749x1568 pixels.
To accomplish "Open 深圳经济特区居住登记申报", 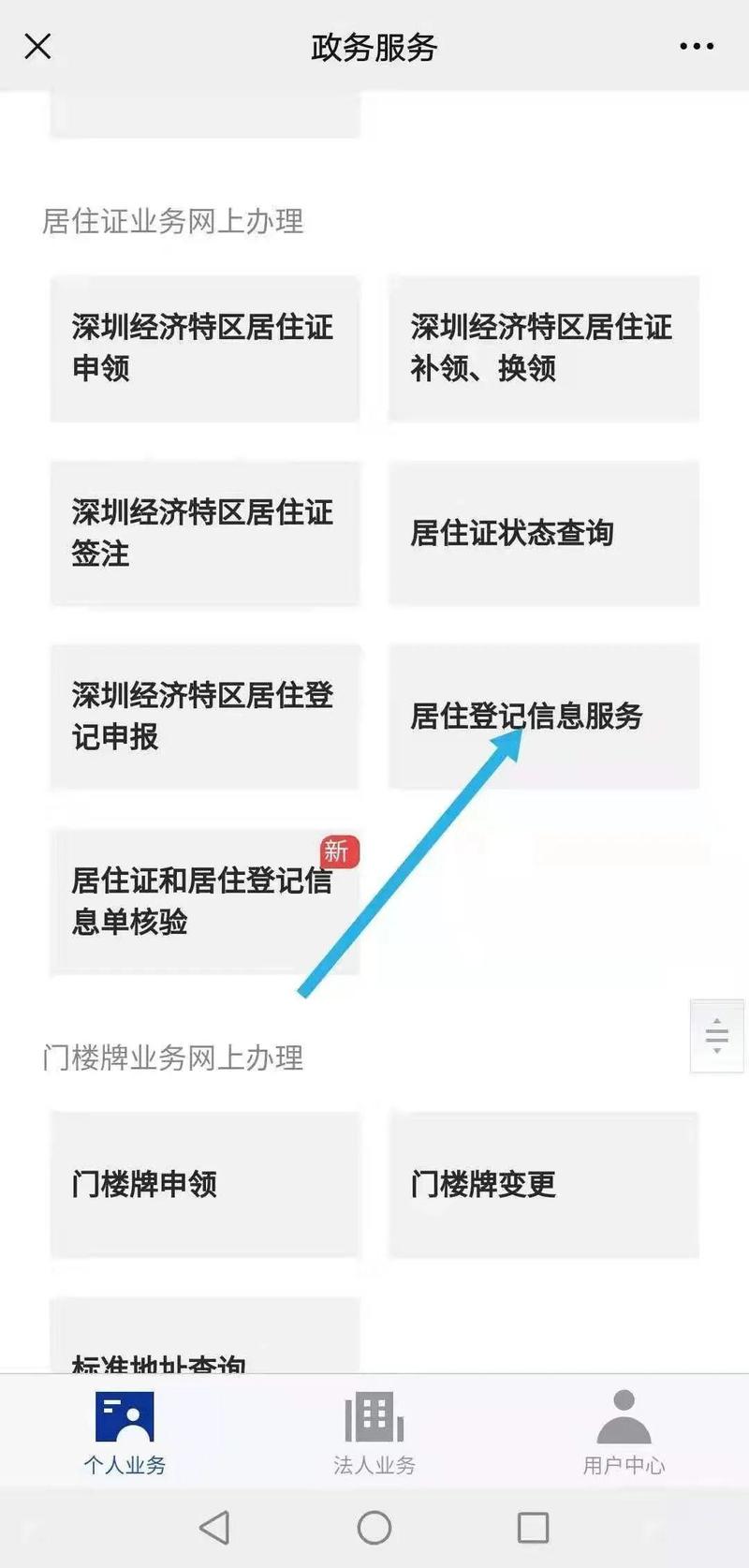I will (204, 717).
